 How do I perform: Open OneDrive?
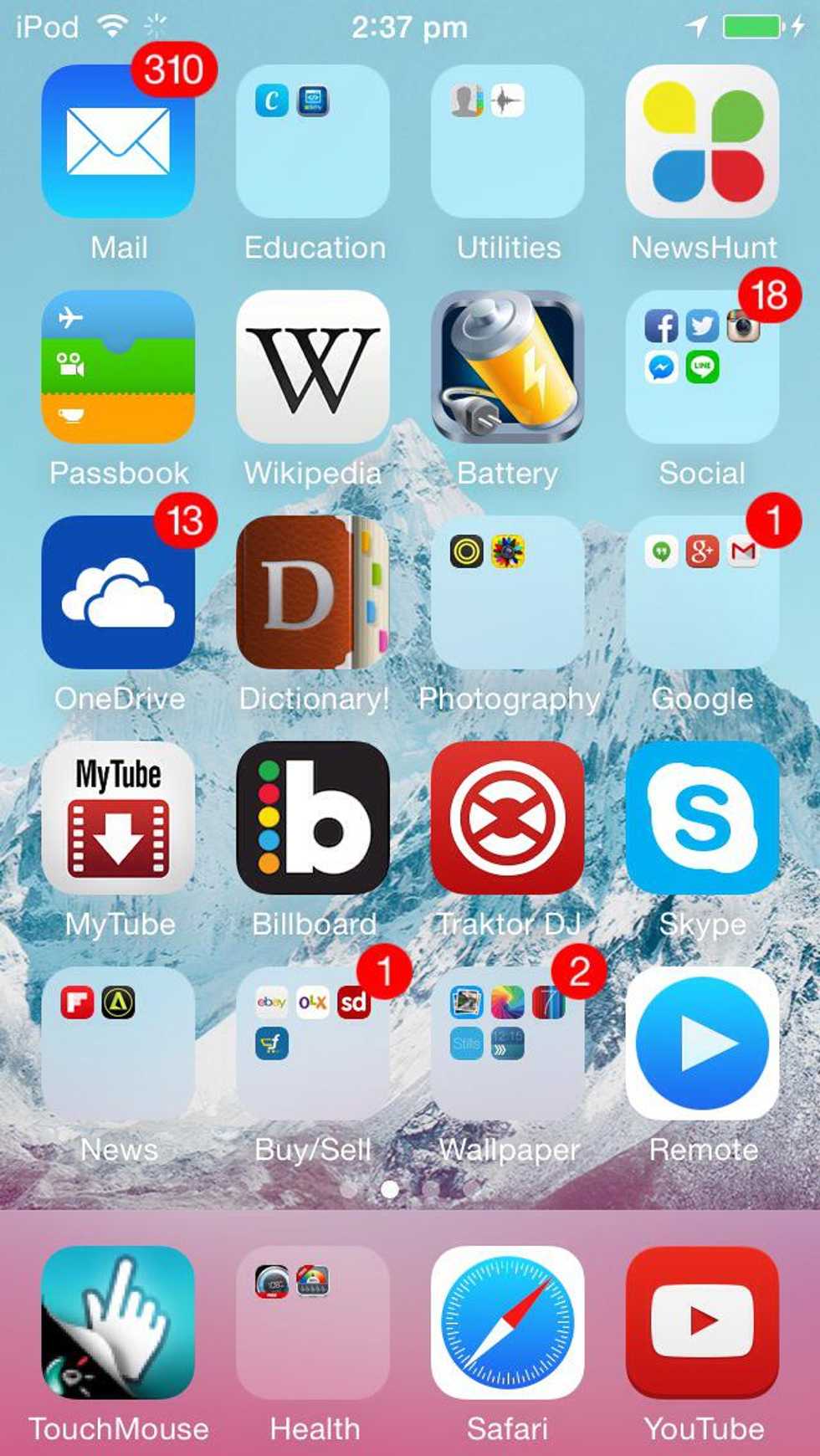coord(118,592)
